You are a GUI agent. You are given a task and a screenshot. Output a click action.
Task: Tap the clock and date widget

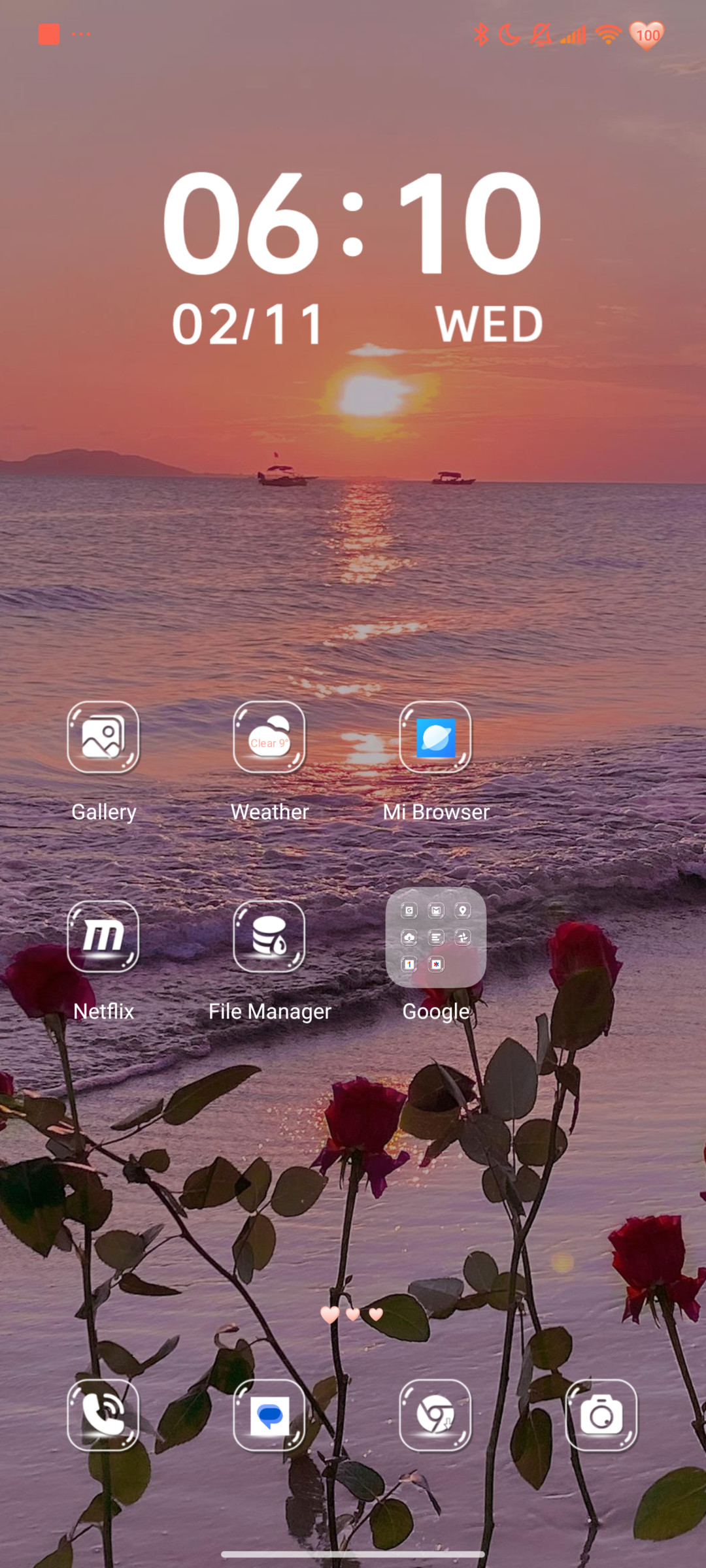353,258
